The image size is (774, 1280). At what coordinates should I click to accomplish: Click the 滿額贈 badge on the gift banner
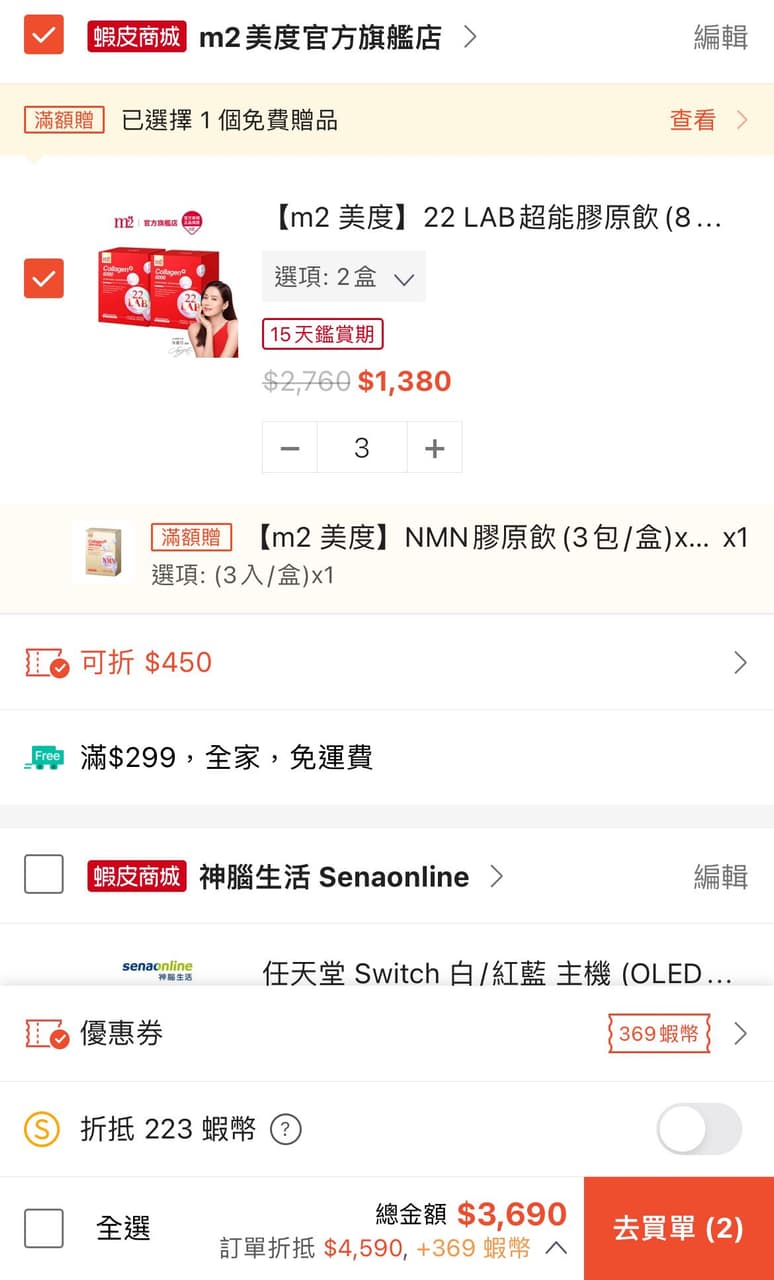point(62,119)
